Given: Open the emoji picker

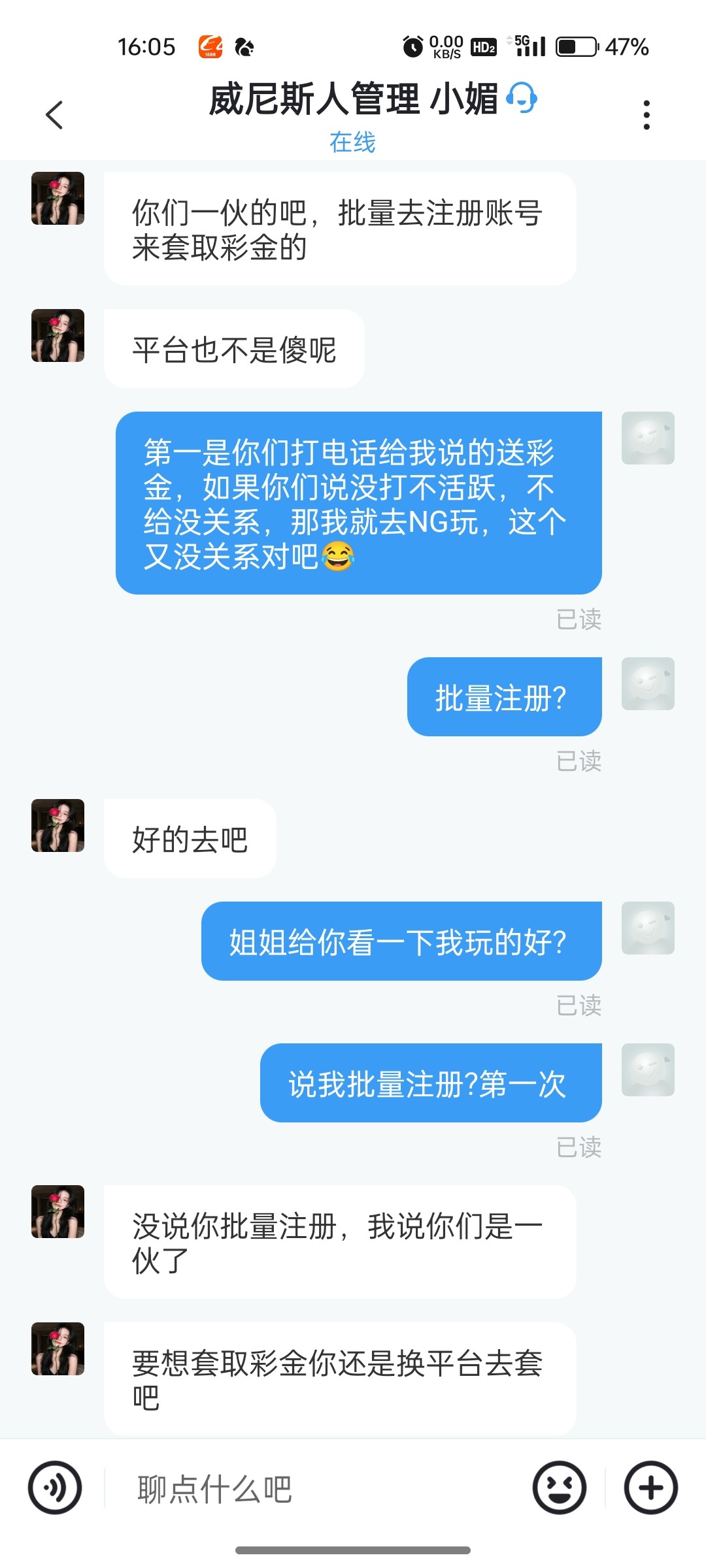Looking at the screenshot, I should click(559, 1488).
